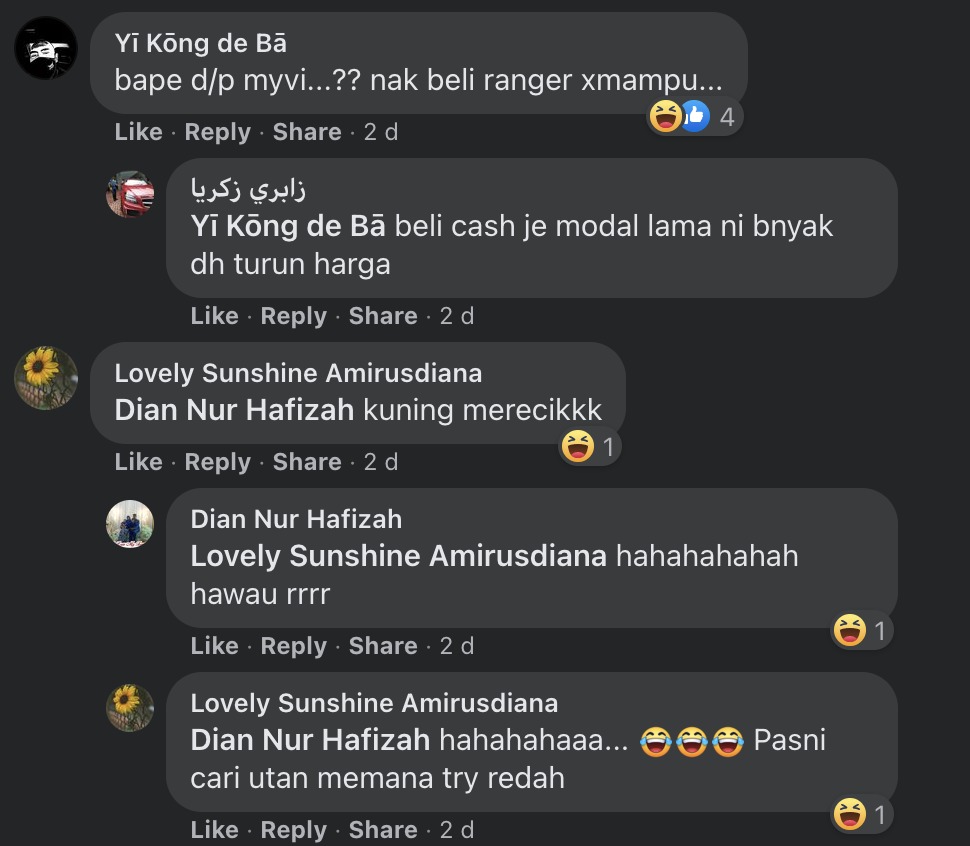Image resolution: width=970 pixels, height=846 pixels.
Task: Open tagged name Yī Kōng de Bā in the 'beli cash je' reply
Action: (287, 226)
